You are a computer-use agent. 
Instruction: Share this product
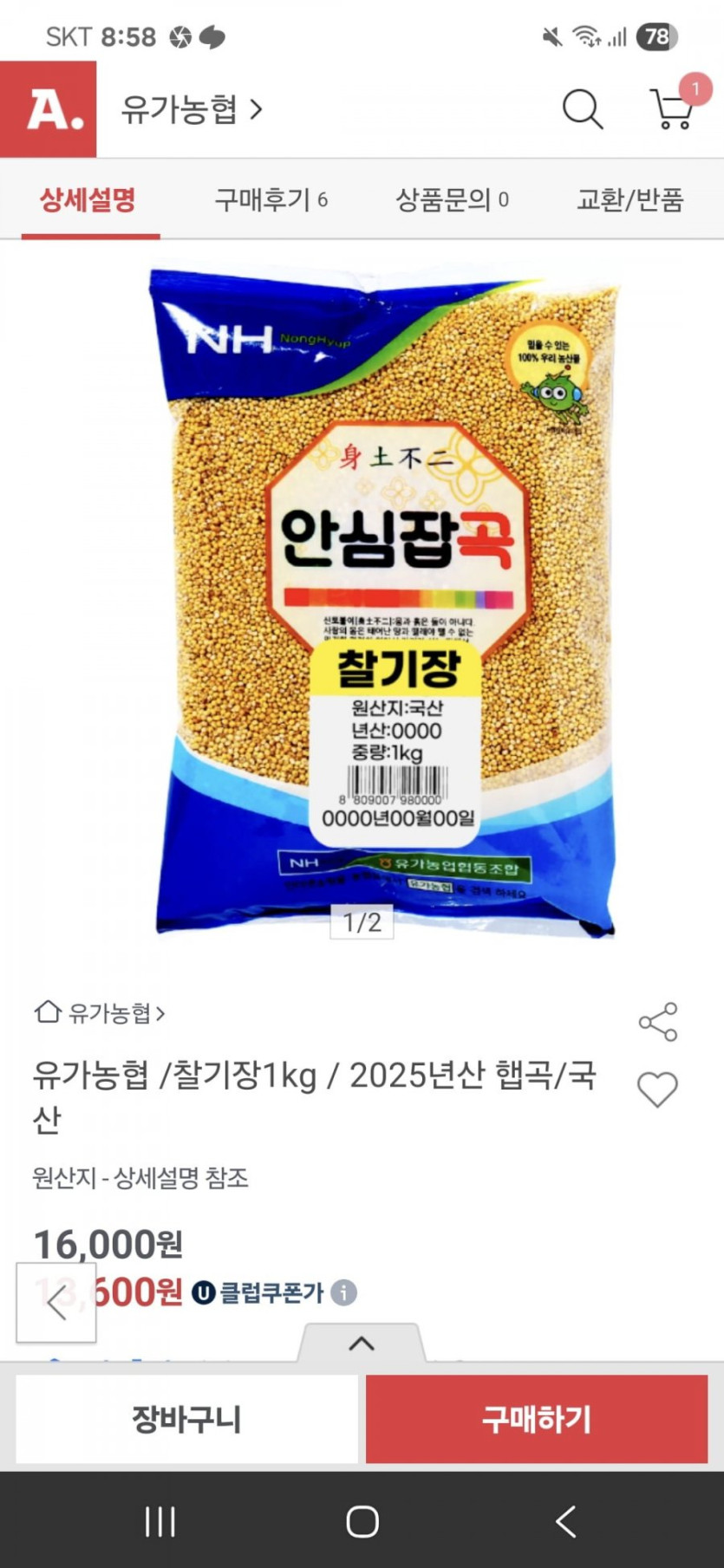[x=657, y=1022]
